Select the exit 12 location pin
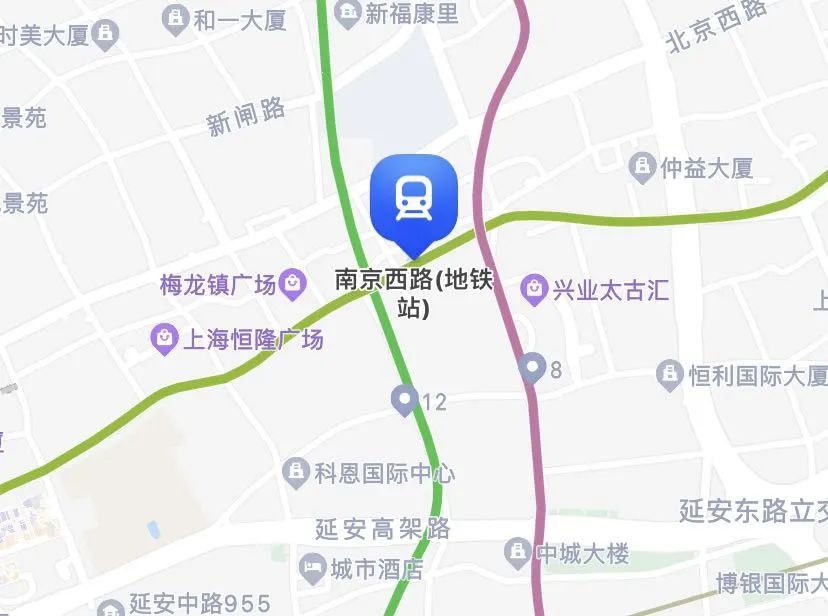This screenshot has height=616, width=828. click(404, 400)
